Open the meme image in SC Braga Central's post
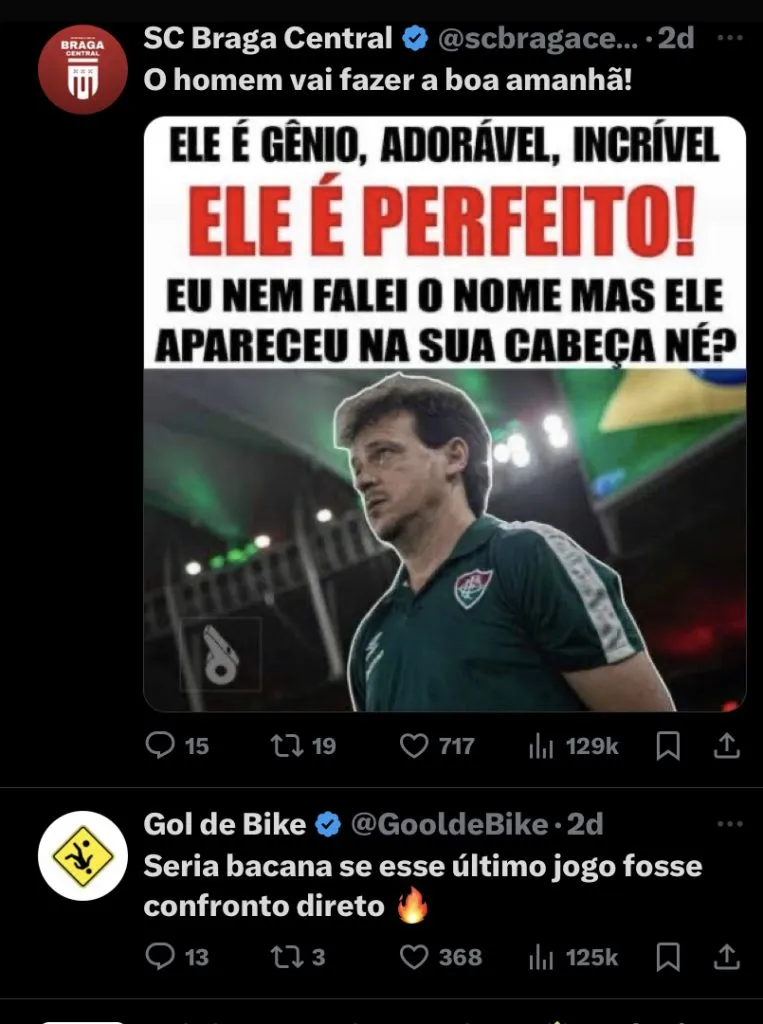The width and height of the screenshot is (763, 1024). pyautogui.click(x=444, y=414)
